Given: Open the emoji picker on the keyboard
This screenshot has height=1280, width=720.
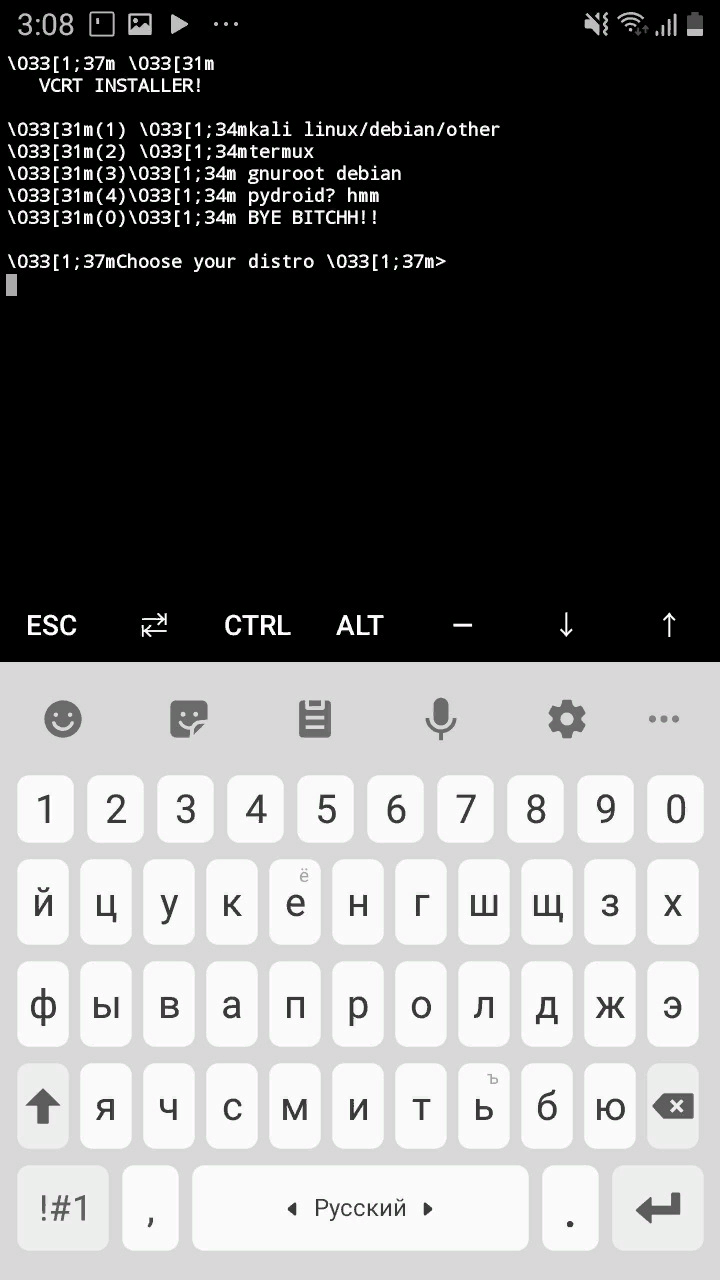Looking at the screenshot, I should click(x=63, y=718).
